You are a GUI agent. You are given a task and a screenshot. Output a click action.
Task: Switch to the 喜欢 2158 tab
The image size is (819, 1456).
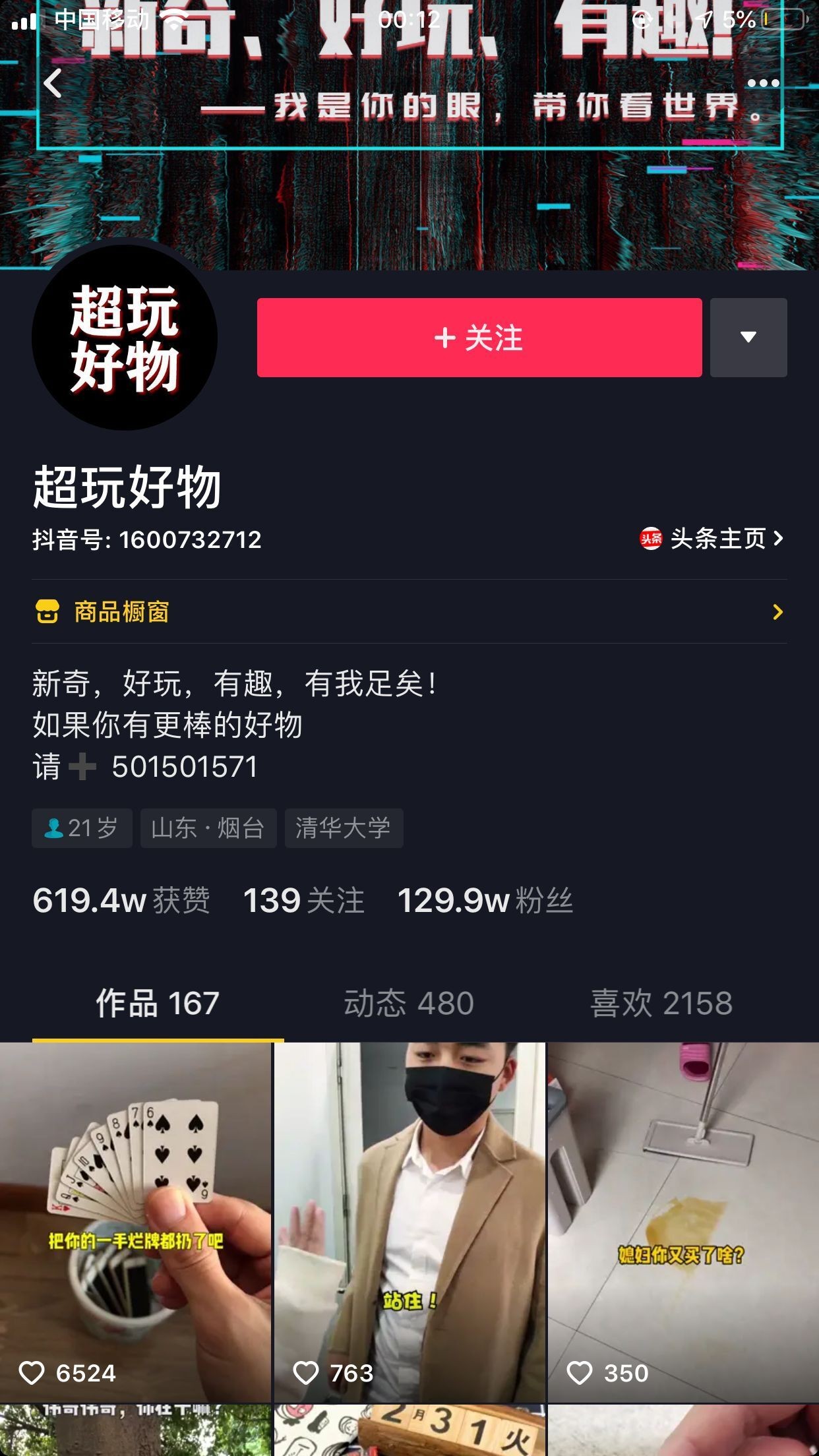point(661,1004)
